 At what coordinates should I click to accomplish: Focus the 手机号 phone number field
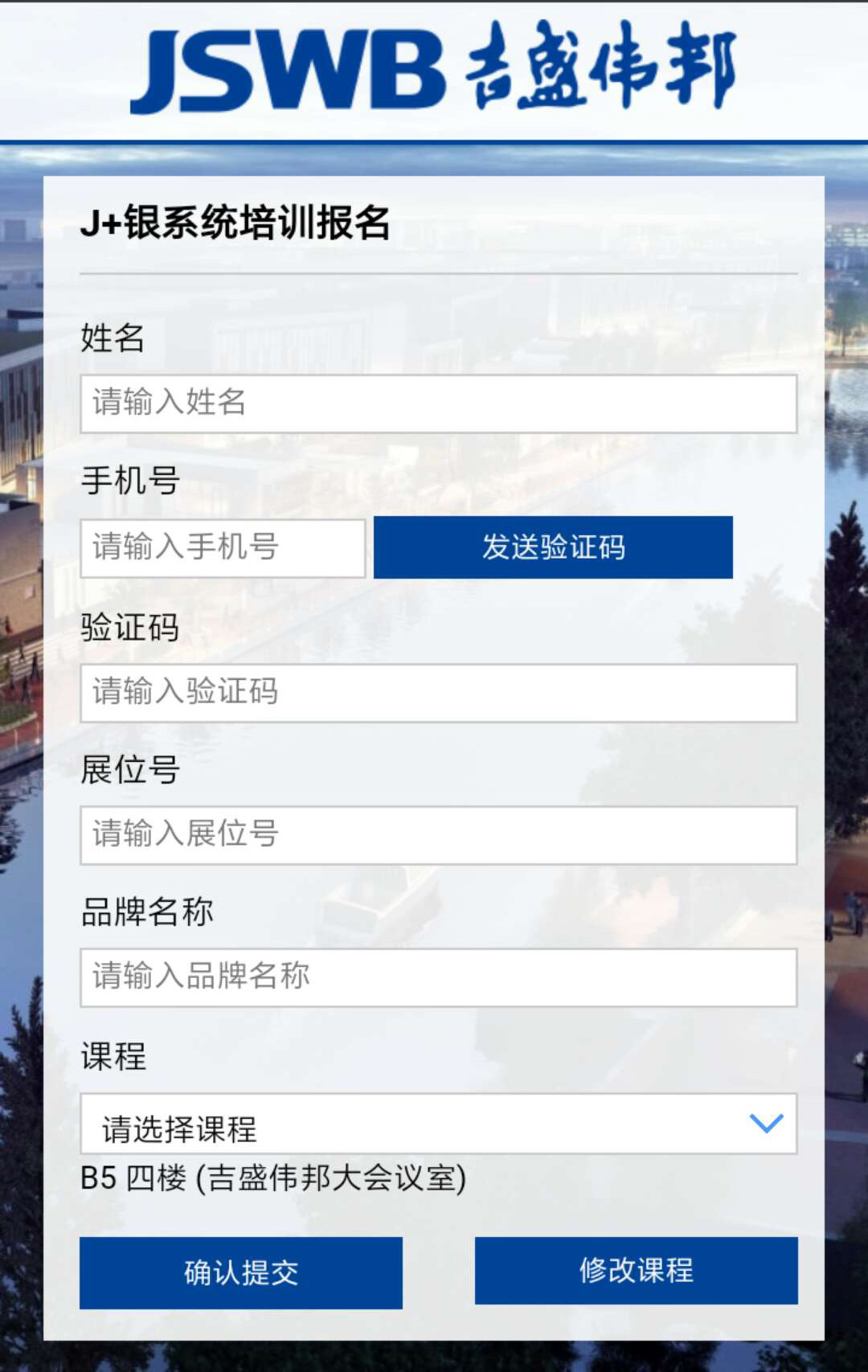click(x=223, y=548)
